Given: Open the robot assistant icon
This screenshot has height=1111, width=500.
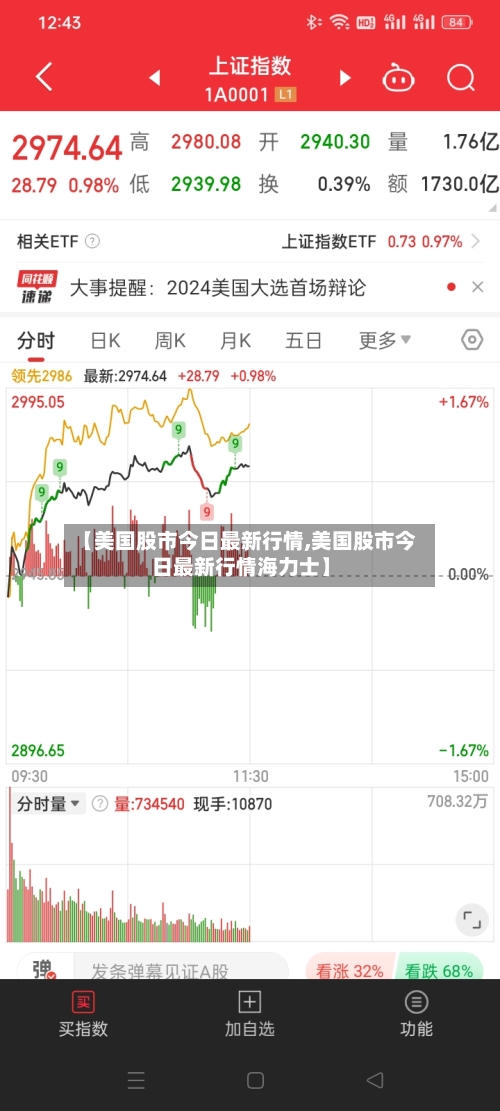Looking at the screenshot, I should click(399, 77).
